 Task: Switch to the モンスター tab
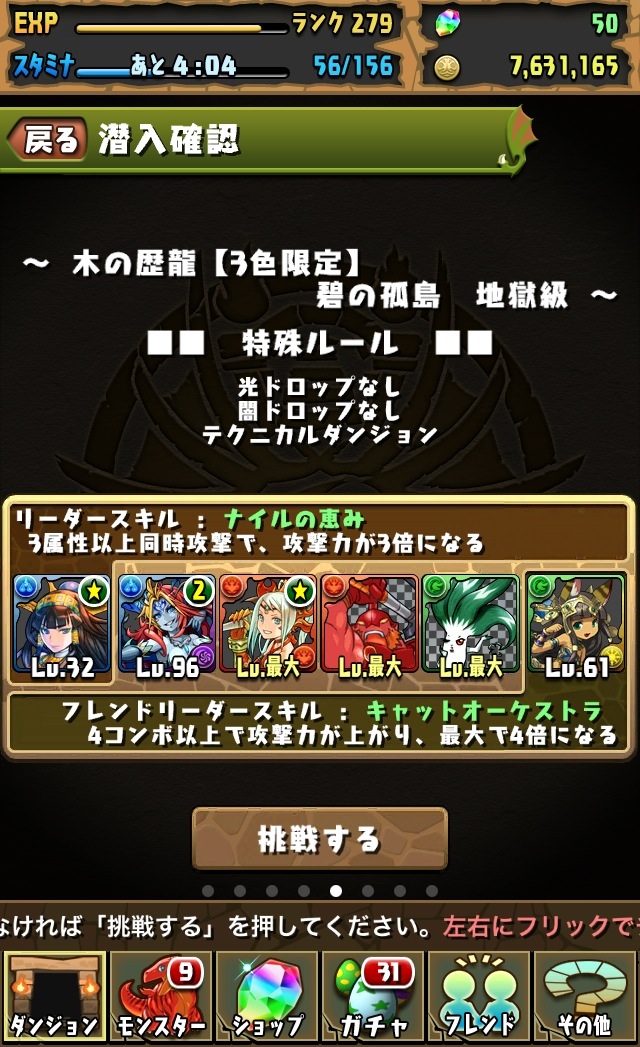[x=160, y=996]
